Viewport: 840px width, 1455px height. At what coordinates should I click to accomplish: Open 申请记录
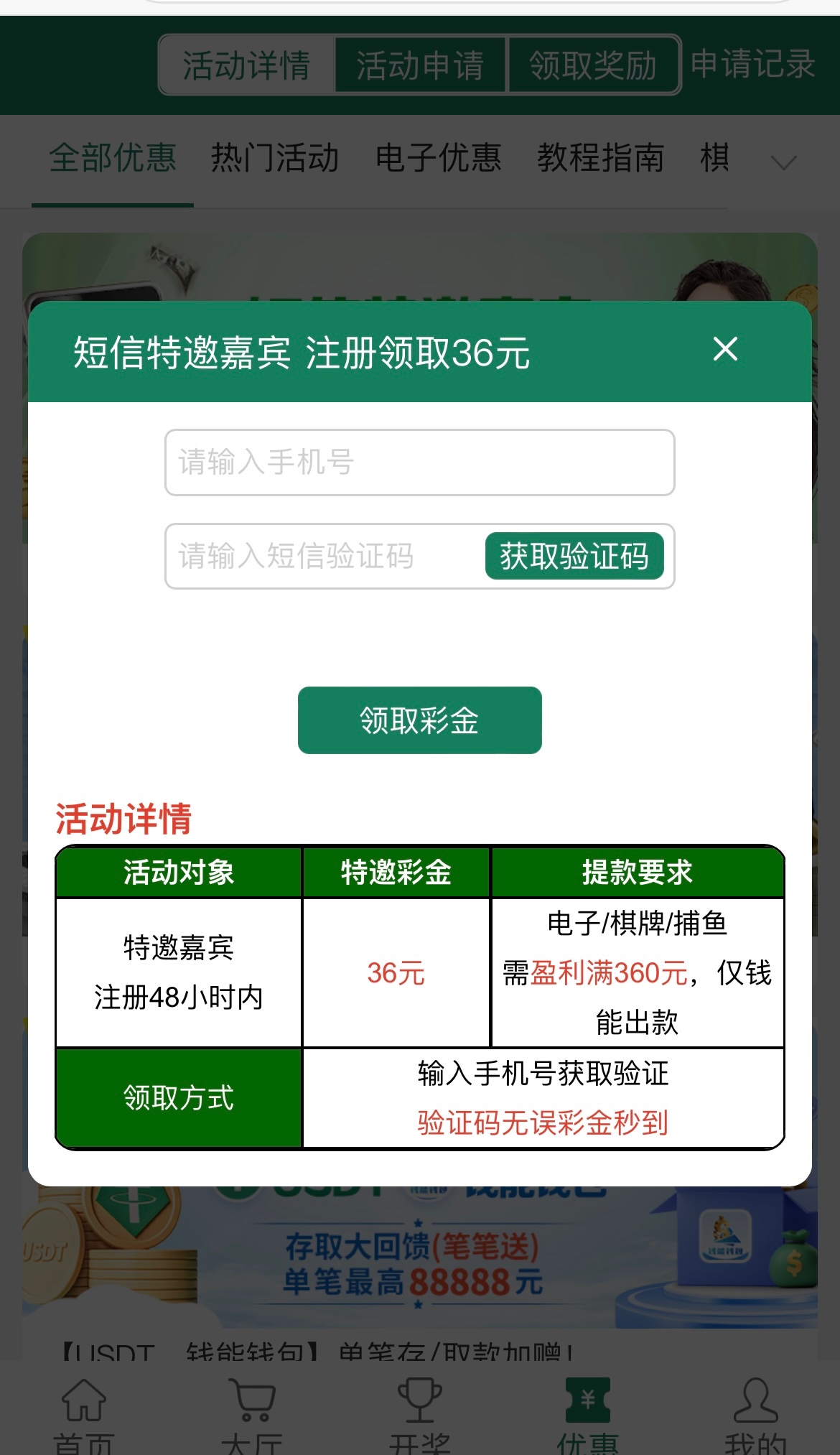click(752, 64)
